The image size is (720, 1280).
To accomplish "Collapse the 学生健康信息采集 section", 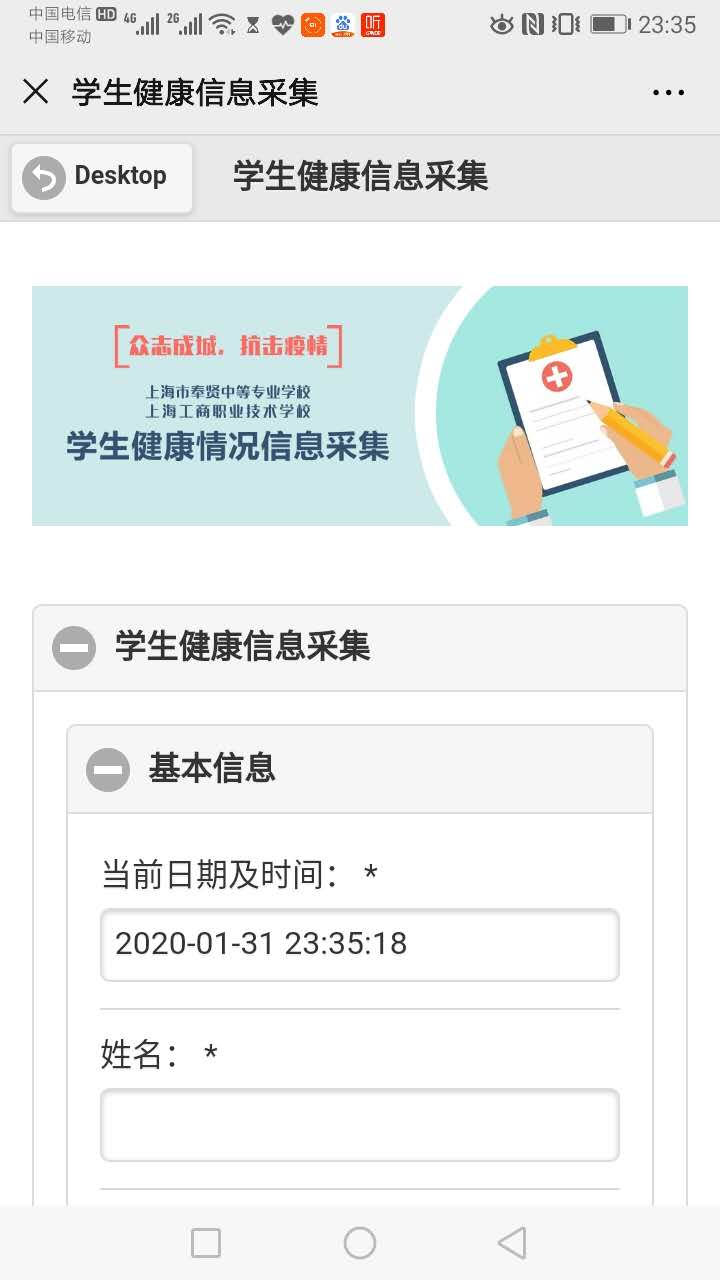I will [x=75, y=647].
